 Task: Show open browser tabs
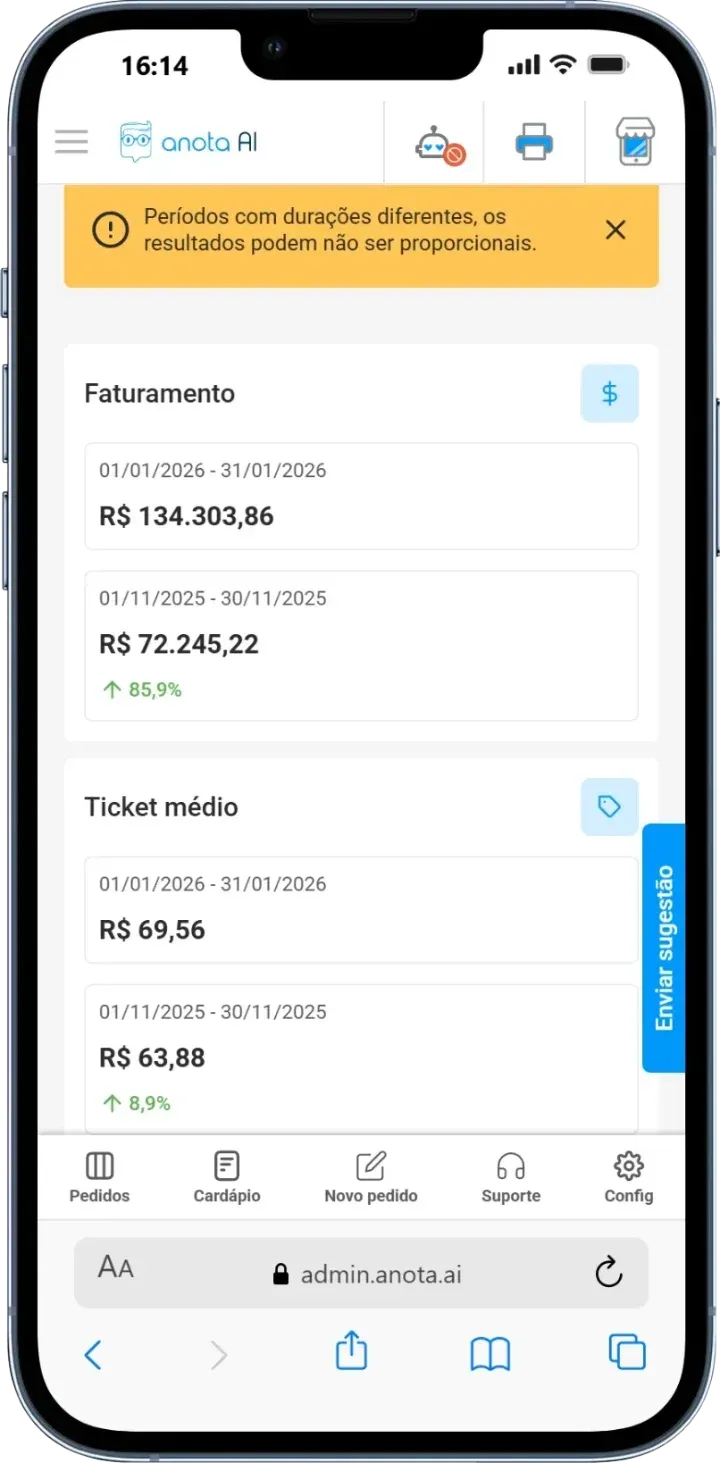coord(628,1353)
